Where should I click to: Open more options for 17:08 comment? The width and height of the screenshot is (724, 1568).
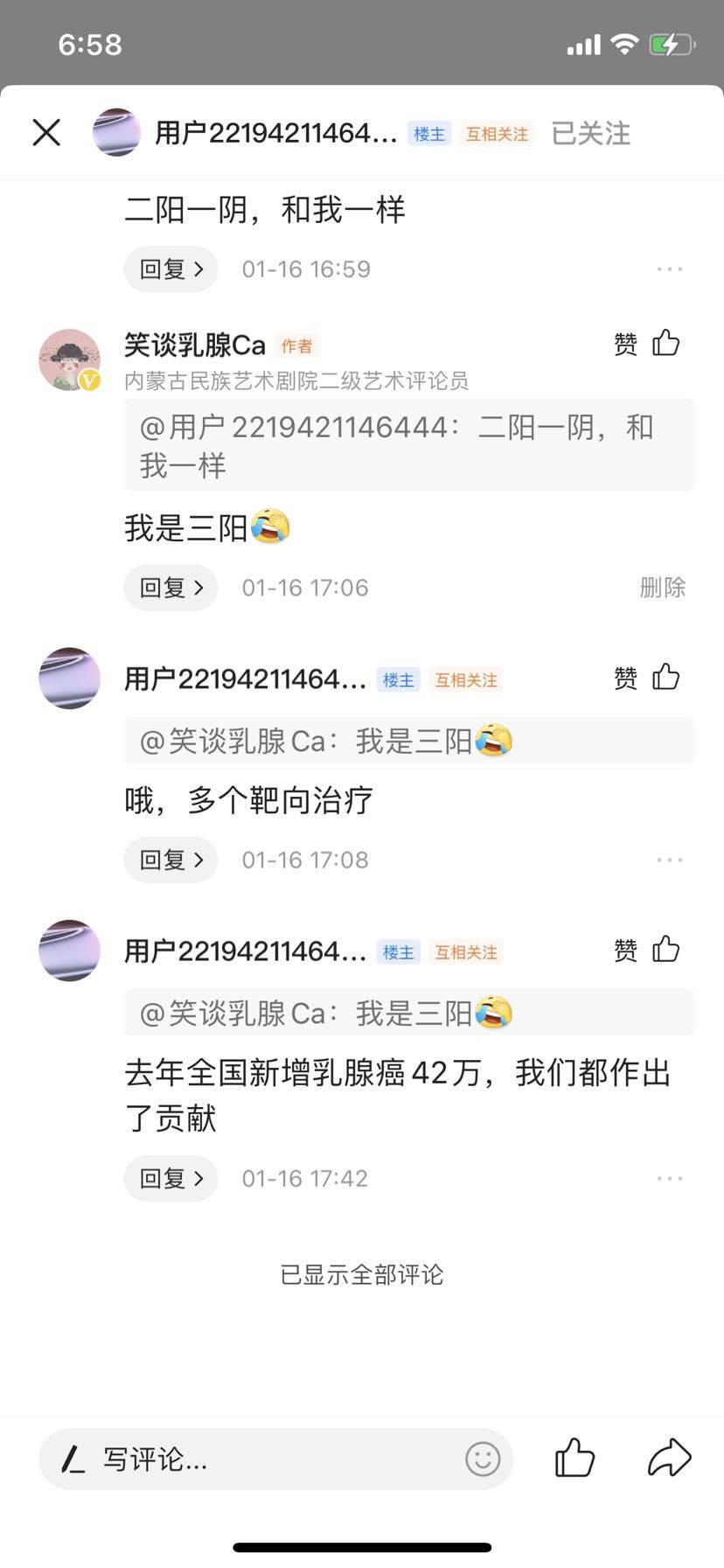tap(669, 860)
